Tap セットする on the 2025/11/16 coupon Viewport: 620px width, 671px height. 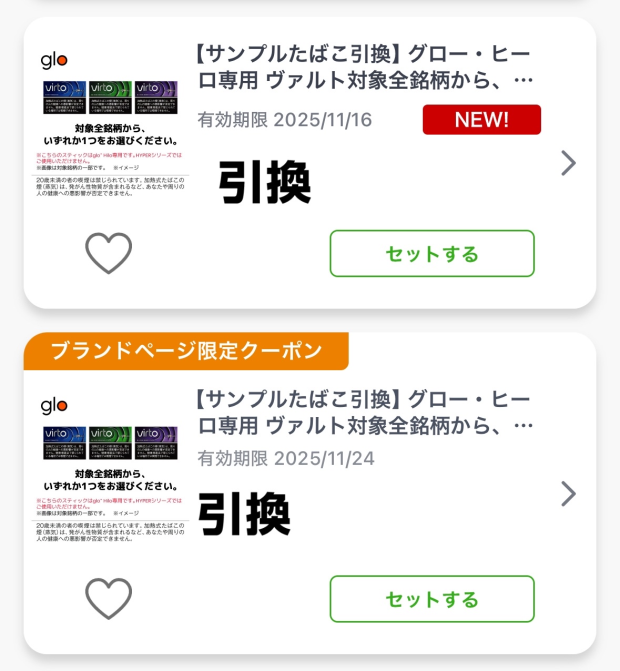(x=432, y=254)
